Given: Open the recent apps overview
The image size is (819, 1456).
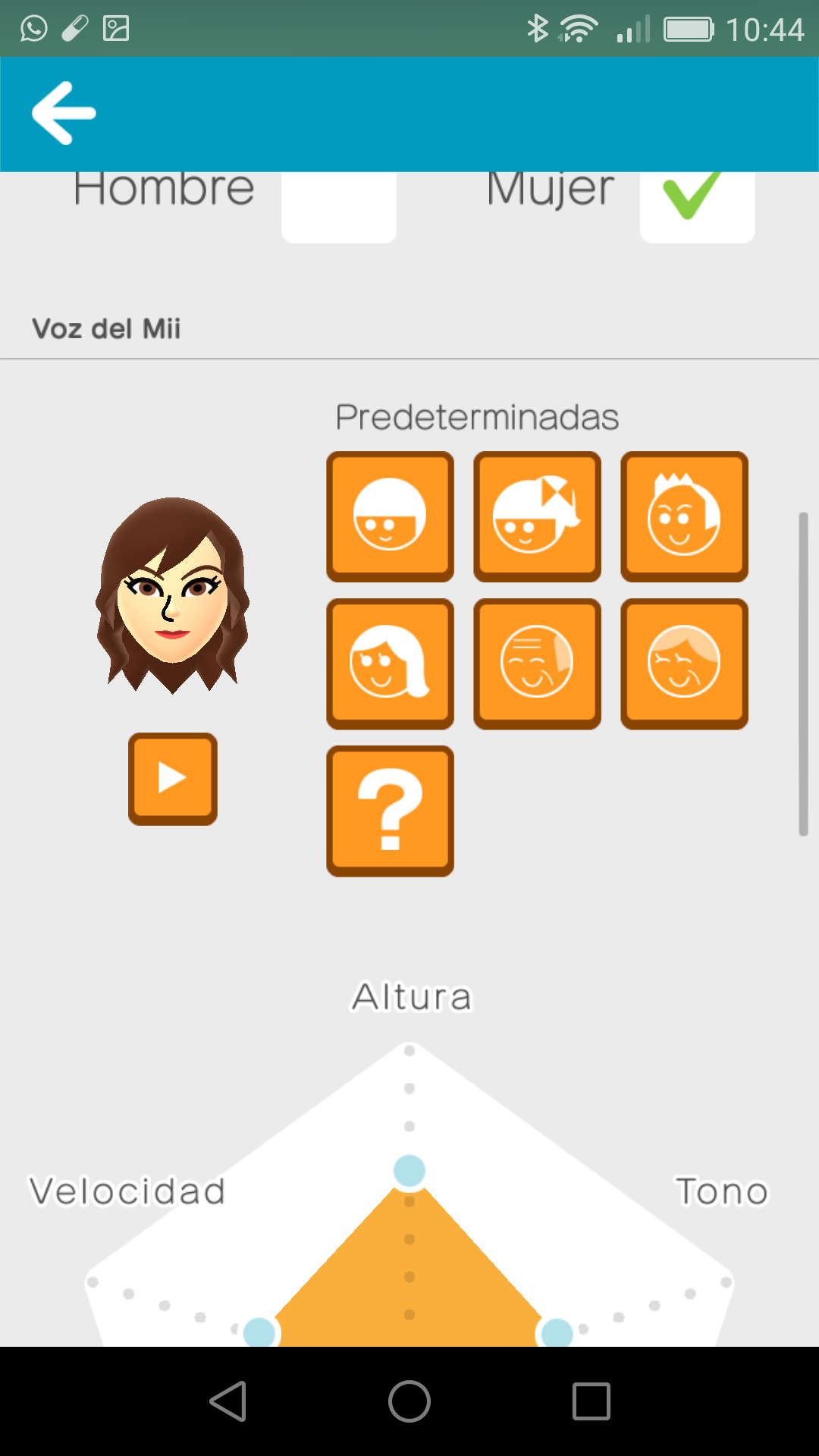Looking at the screenshot, I should click(591, 1401).
